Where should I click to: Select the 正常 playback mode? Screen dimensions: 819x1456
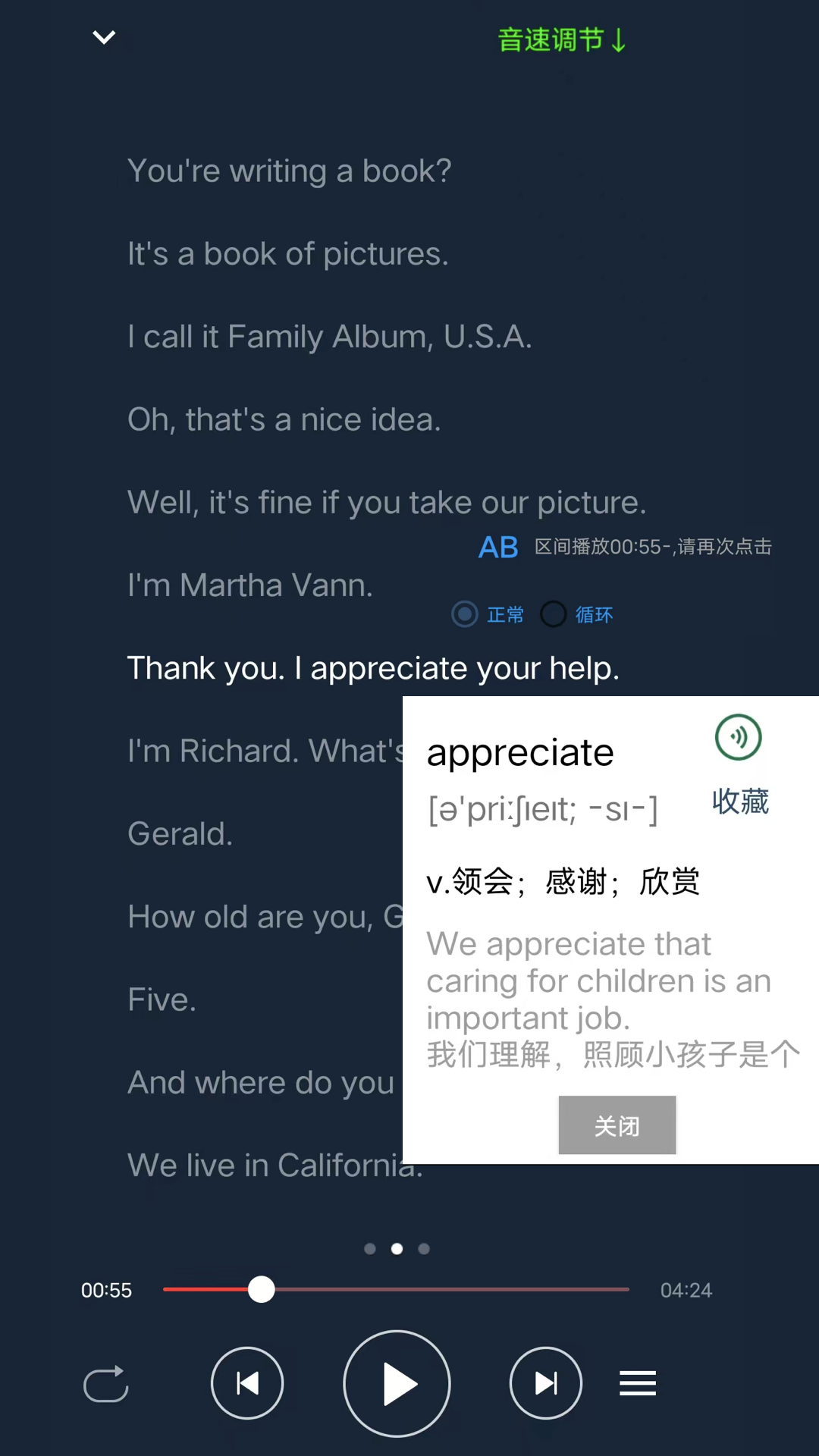click(x=488, y=614)
